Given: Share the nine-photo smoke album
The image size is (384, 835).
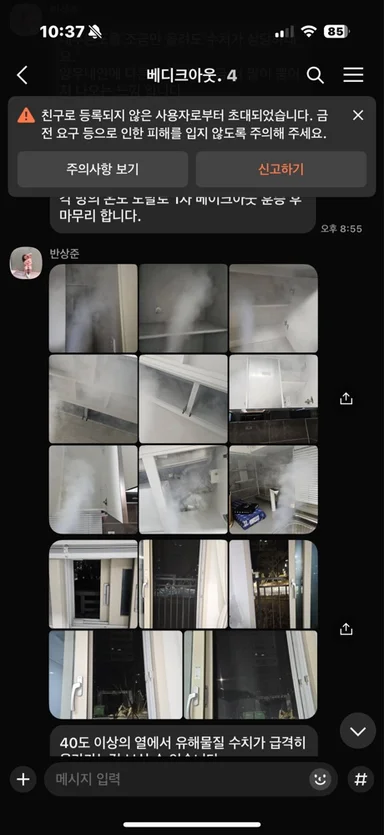Looking at the screenshot, I should 346,398.
